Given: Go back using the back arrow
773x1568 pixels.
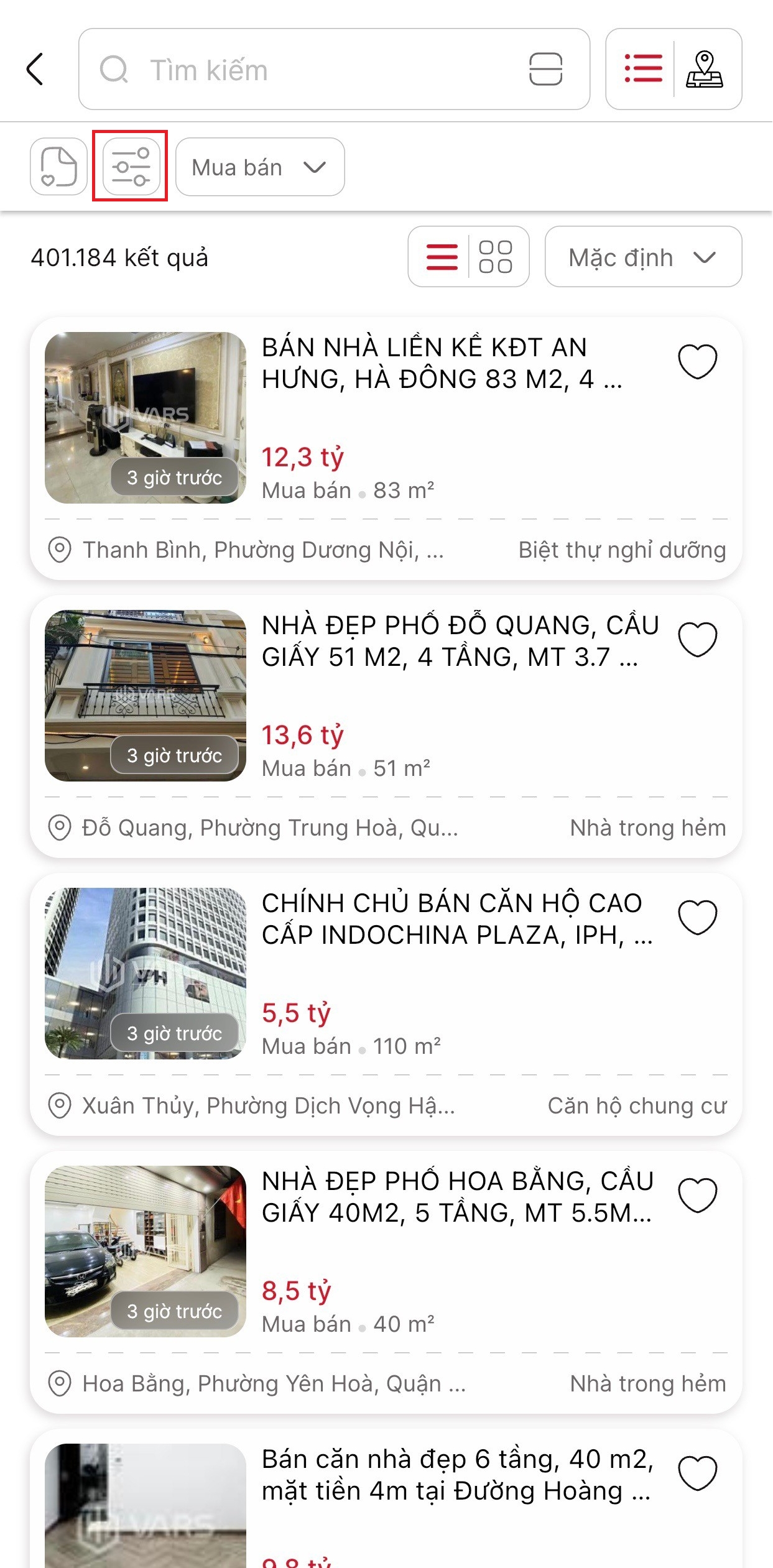Looking at the screenshot, I should click(x=35, y=69).
